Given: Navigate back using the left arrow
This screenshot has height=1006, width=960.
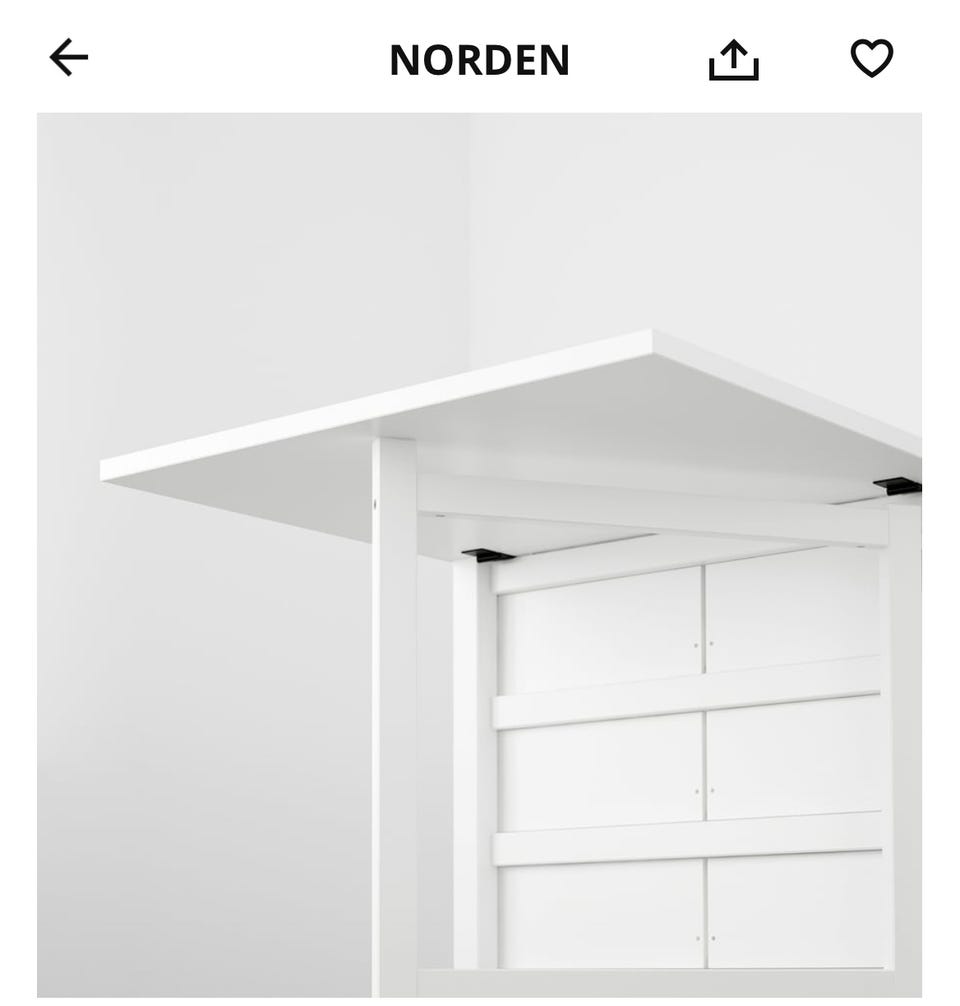Looking at the screenshot, I should tap(68, 58).
